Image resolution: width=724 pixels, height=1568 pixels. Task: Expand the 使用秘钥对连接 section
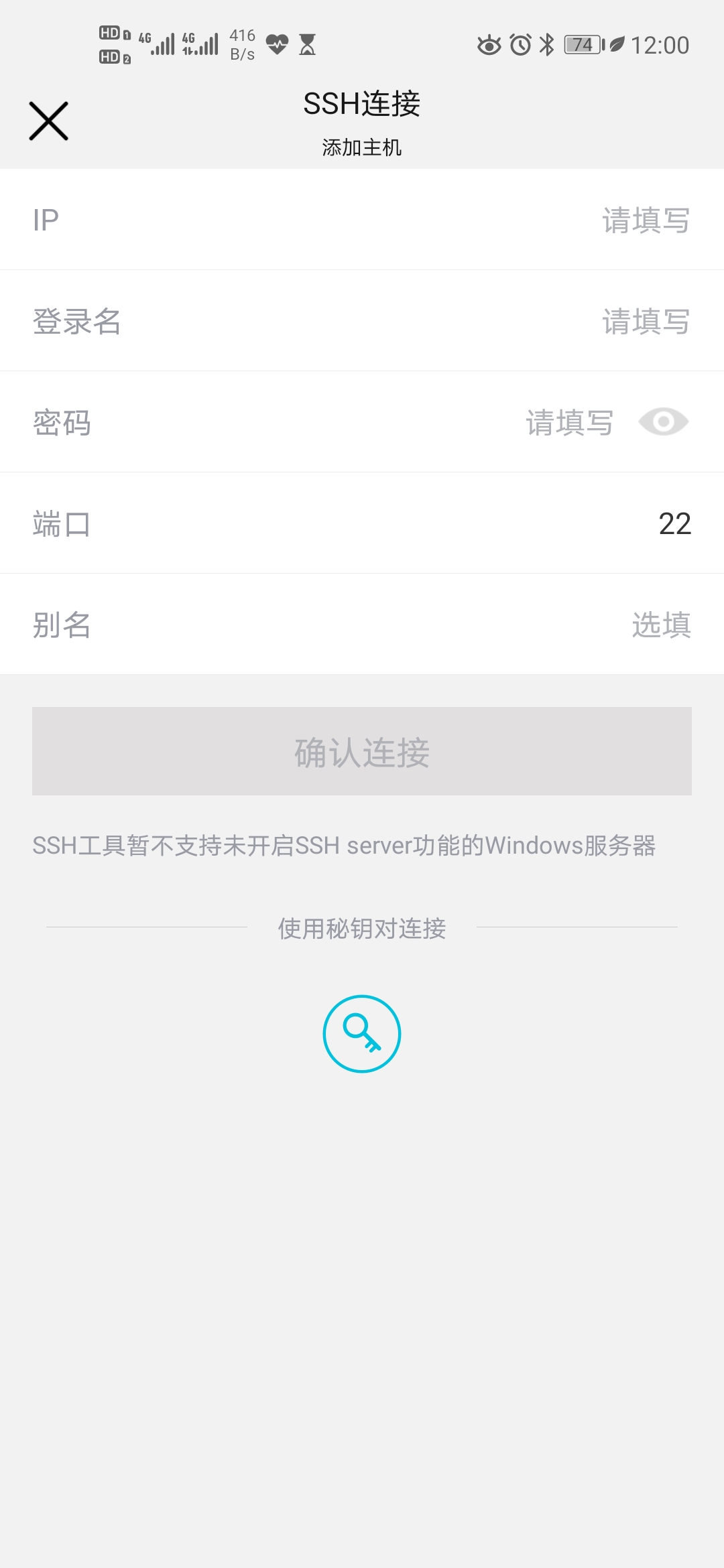pyautogui.click(x=362, y=929)
